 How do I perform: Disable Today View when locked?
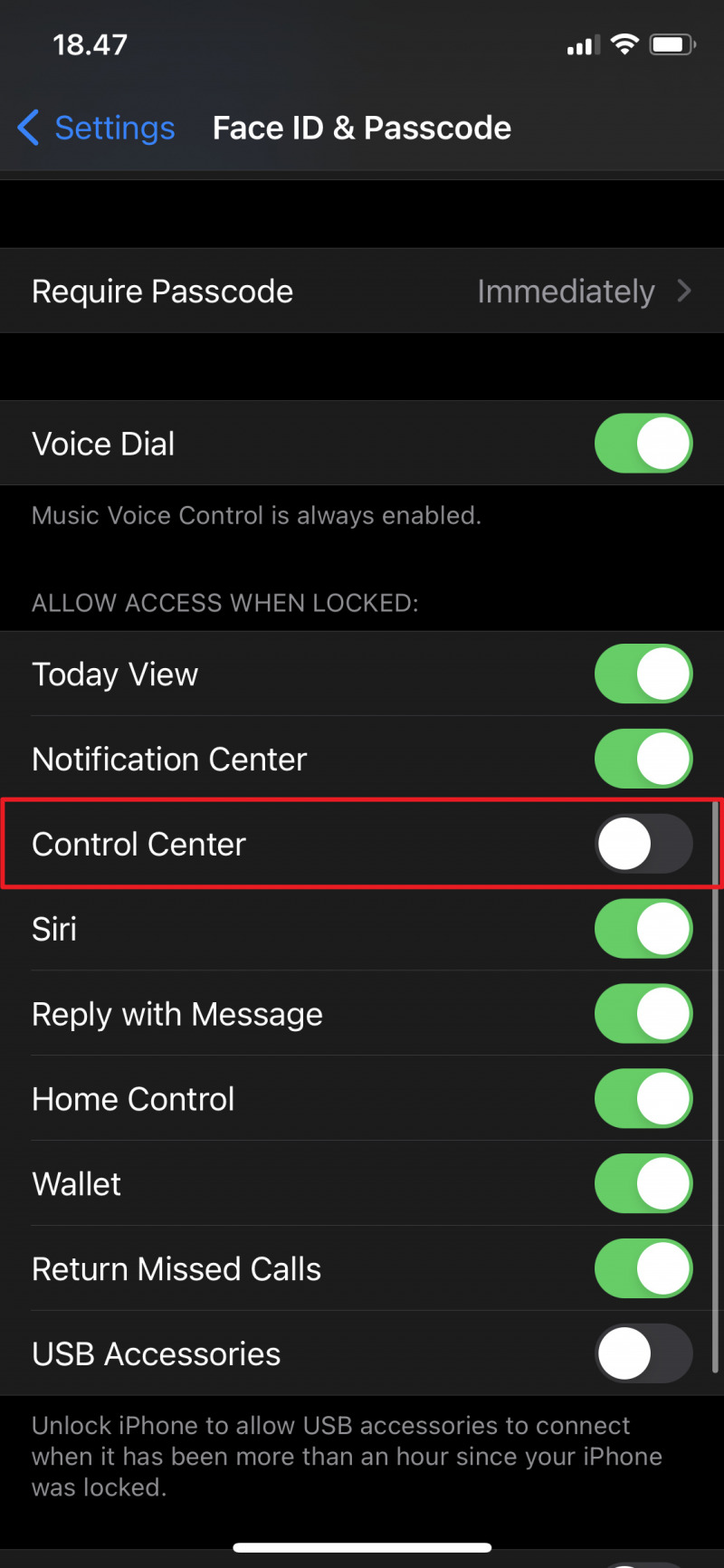click(643, 674)
